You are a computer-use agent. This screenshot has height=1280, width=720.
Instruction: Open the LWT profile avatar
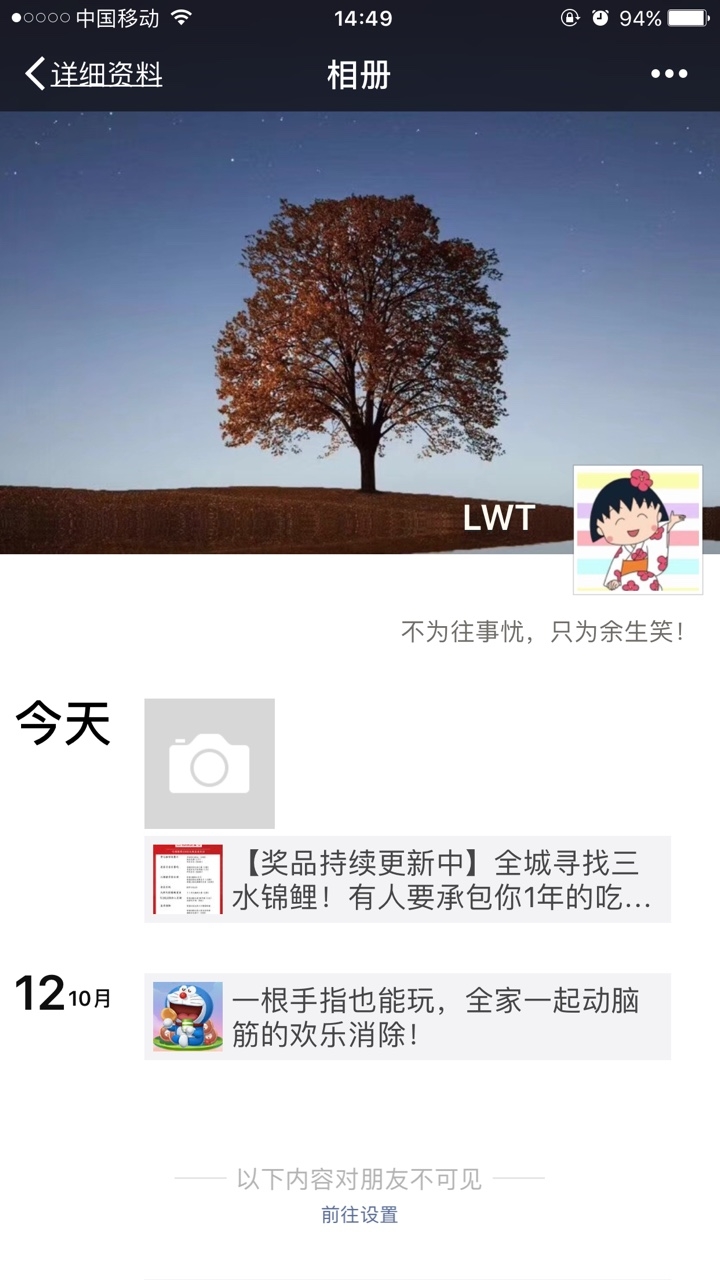638,530
